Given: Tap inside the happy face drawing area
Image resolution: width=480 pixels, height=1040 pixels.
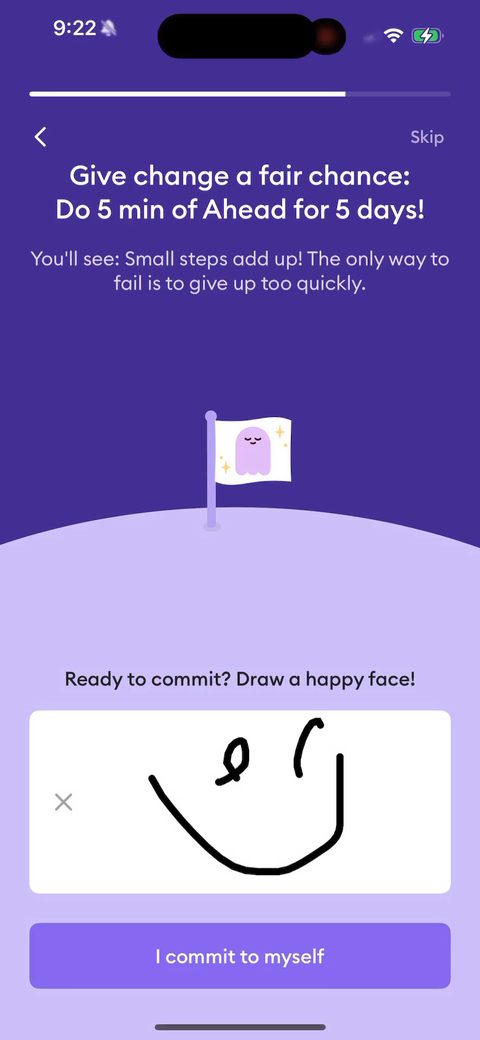Looking at the screenshot, I should click(x=240, y=802).
